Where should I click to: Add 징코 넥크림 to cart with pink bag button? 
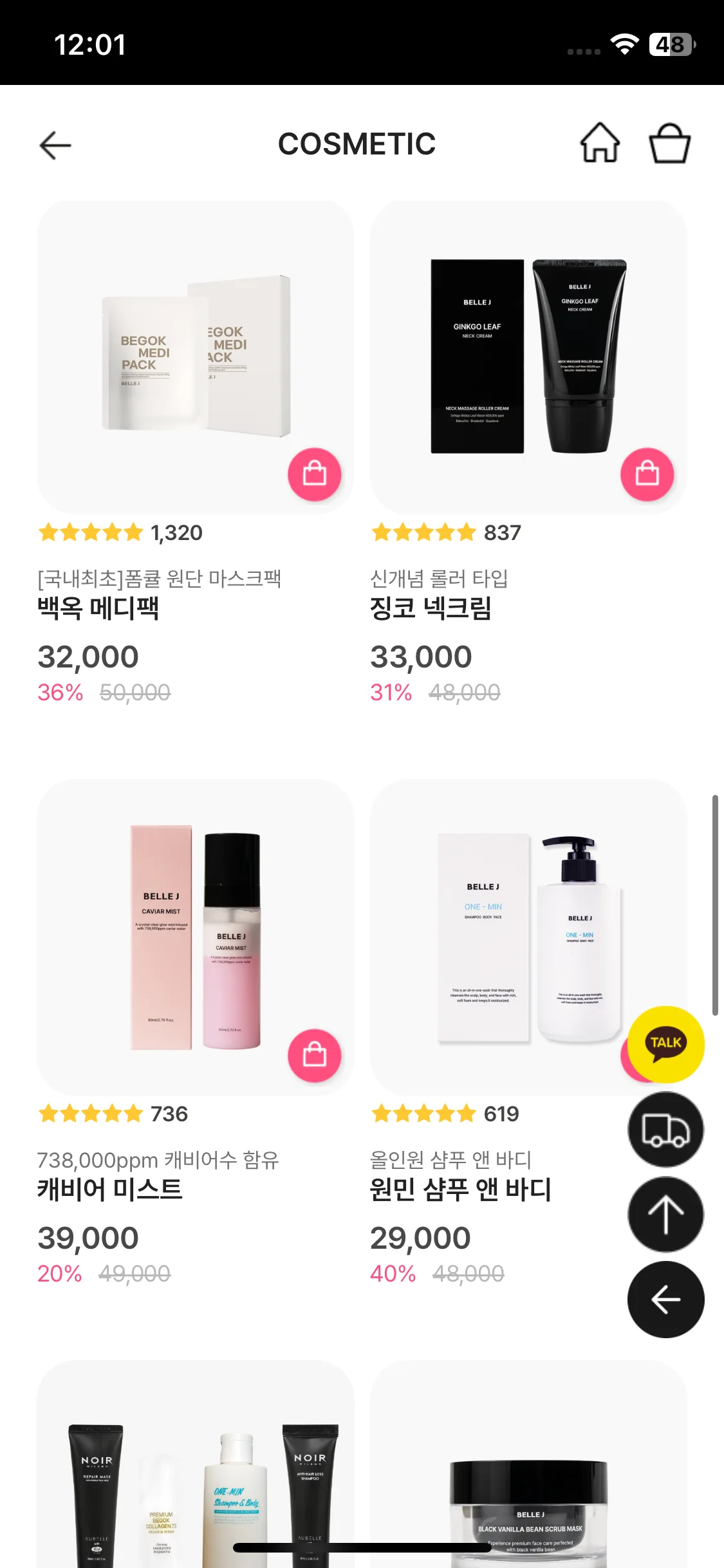(647, 474)
